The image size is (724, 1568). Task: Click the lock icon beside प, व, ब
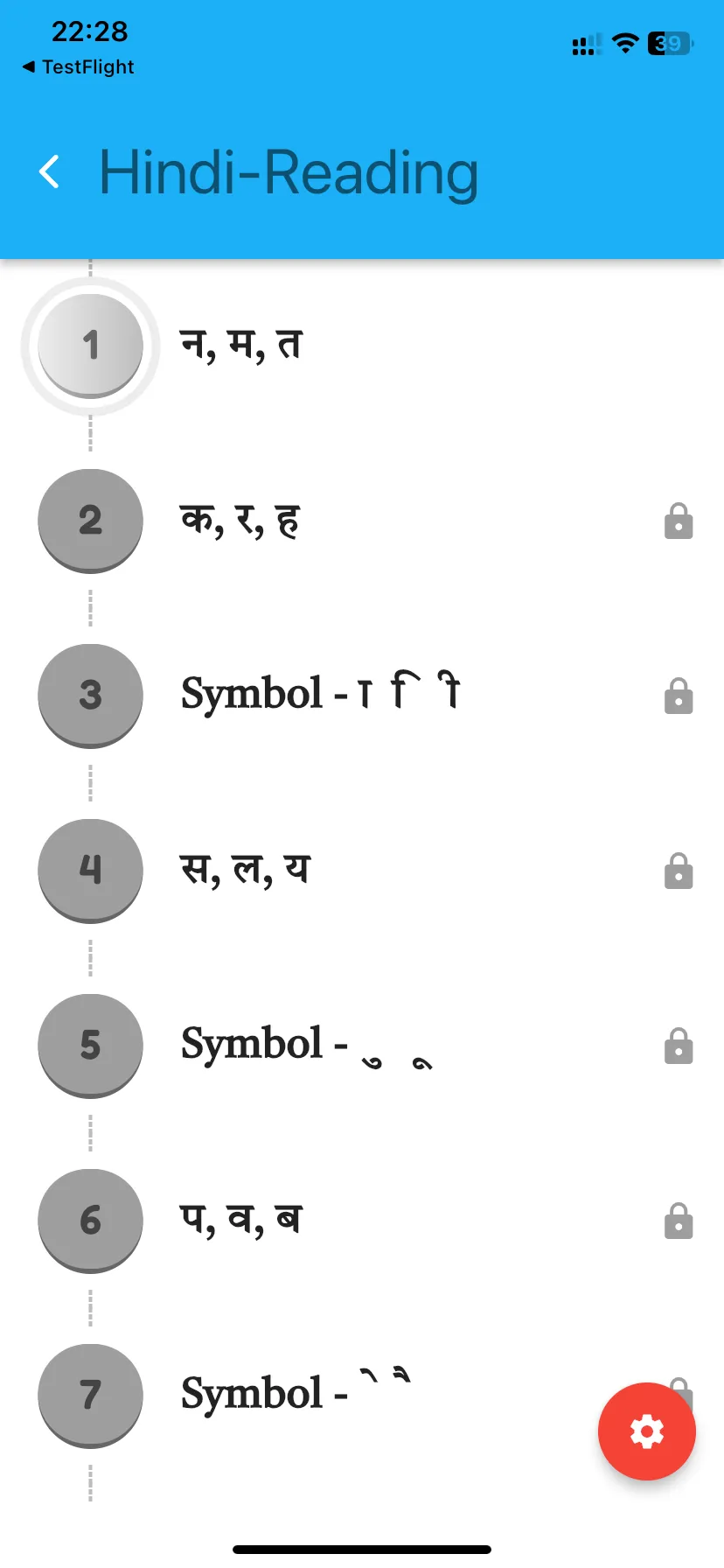pyautogui.click(x=679, y=1221)
